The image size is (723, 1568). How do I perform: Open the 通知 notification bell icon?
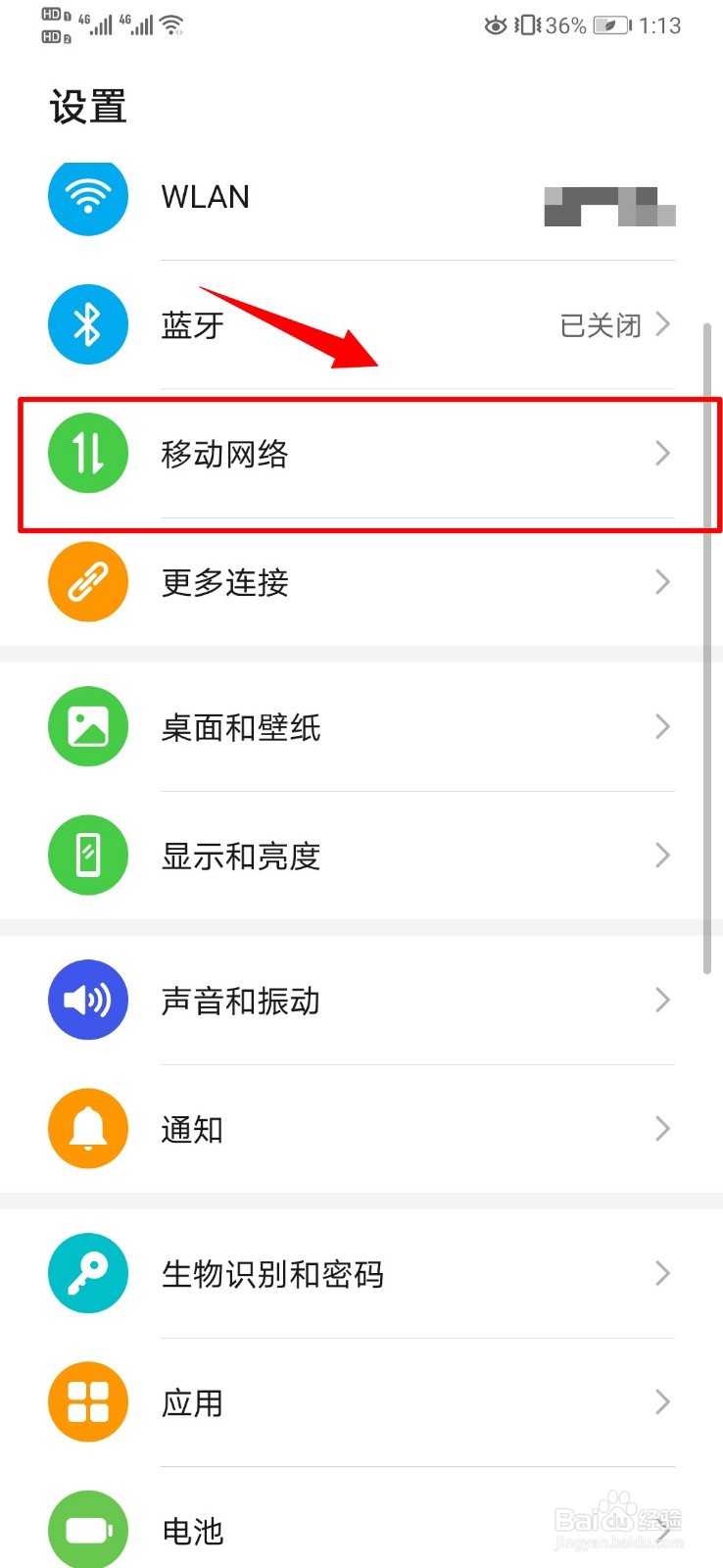88,1128
